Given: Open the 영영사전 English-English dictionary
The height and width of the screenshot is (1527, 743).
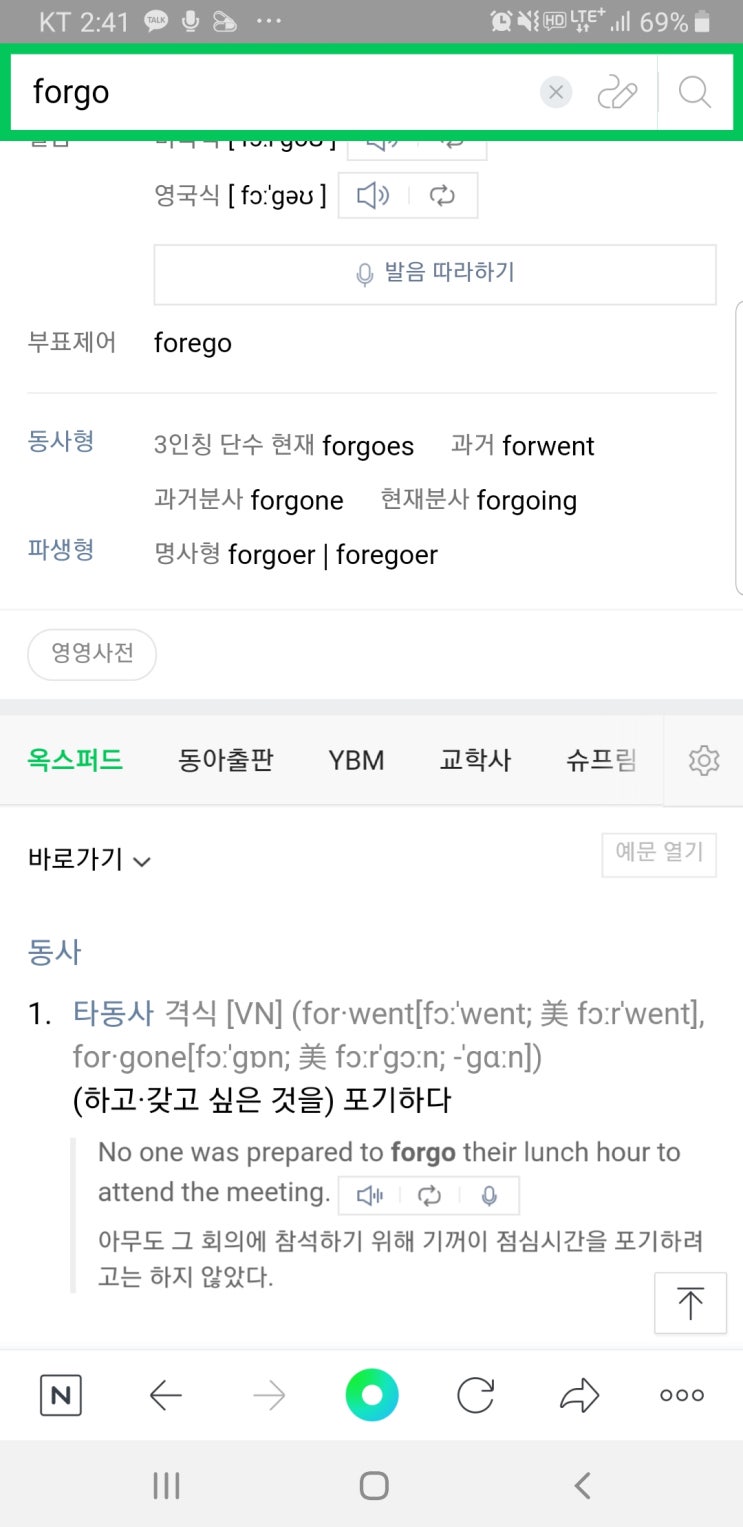Looking at the screenshot, I should 91,654.
